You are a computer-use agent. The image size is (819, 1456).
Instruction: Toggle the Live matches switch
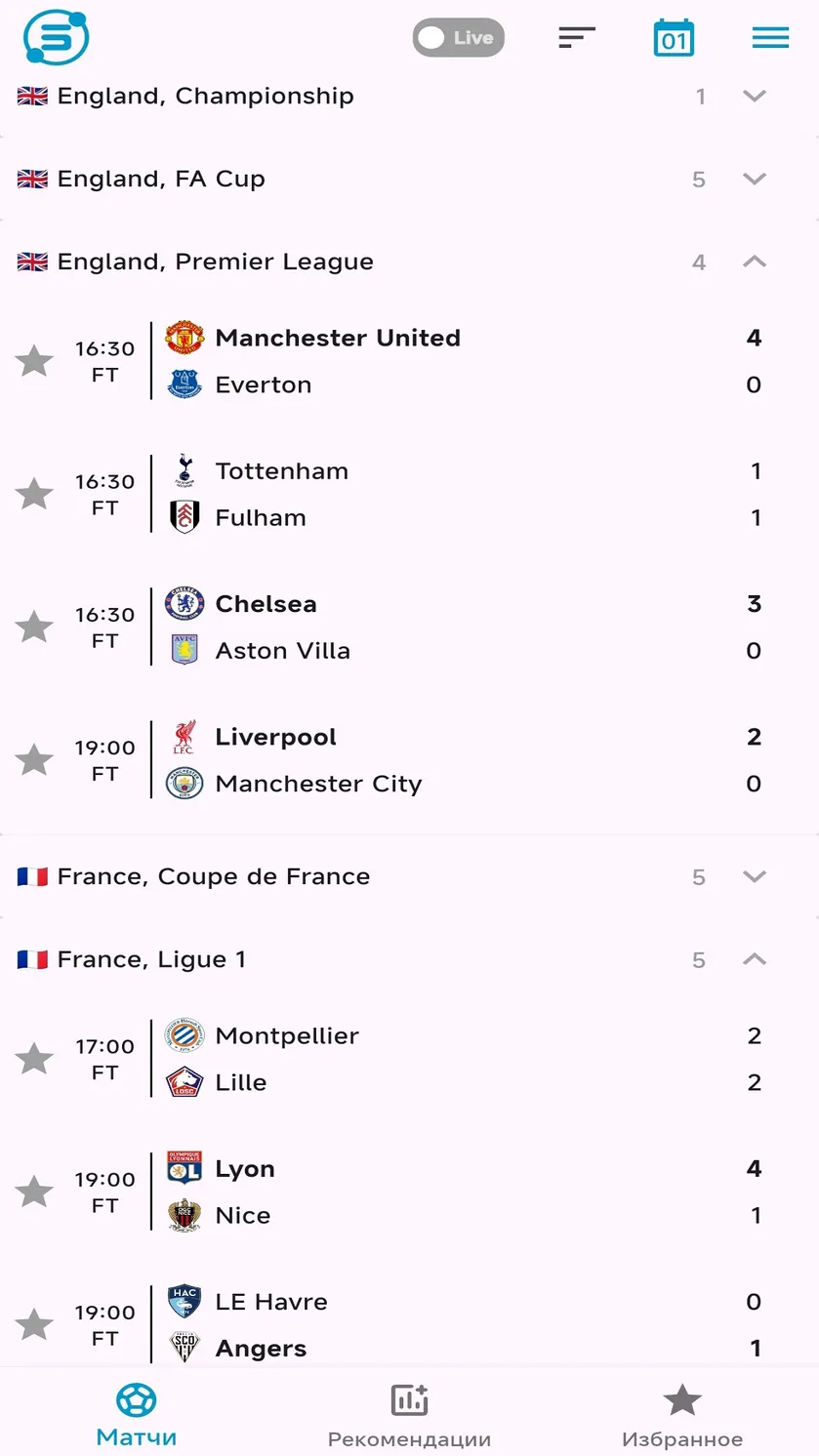click(458, 38)
